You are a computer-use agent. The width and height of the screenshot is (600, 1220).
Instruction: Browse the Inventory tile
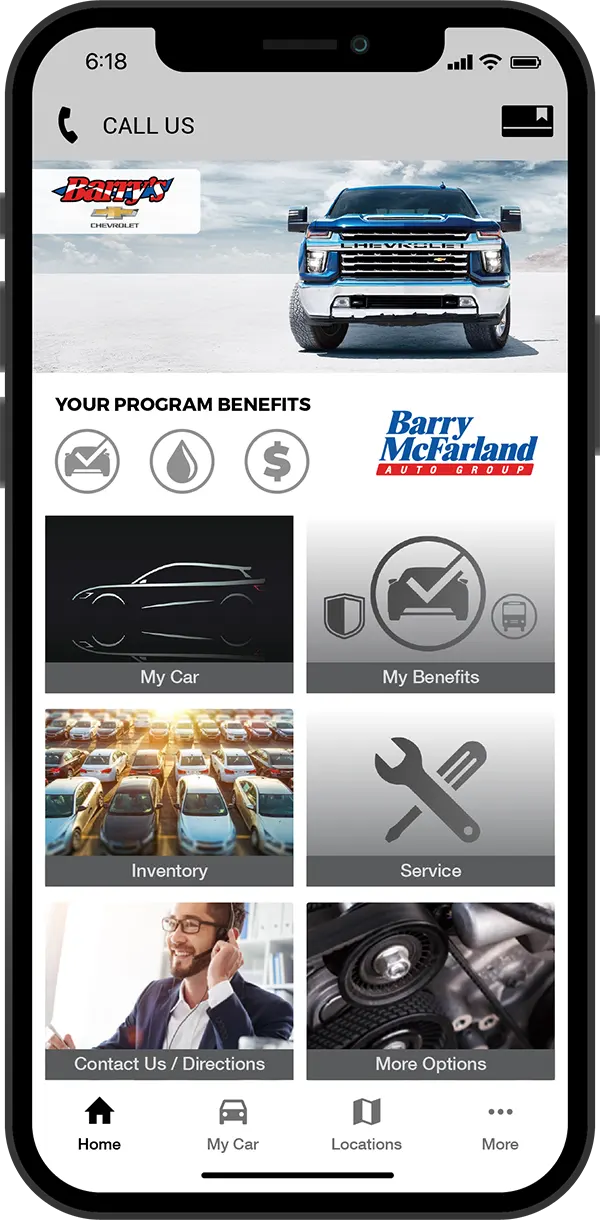click(x=169, y=797)
